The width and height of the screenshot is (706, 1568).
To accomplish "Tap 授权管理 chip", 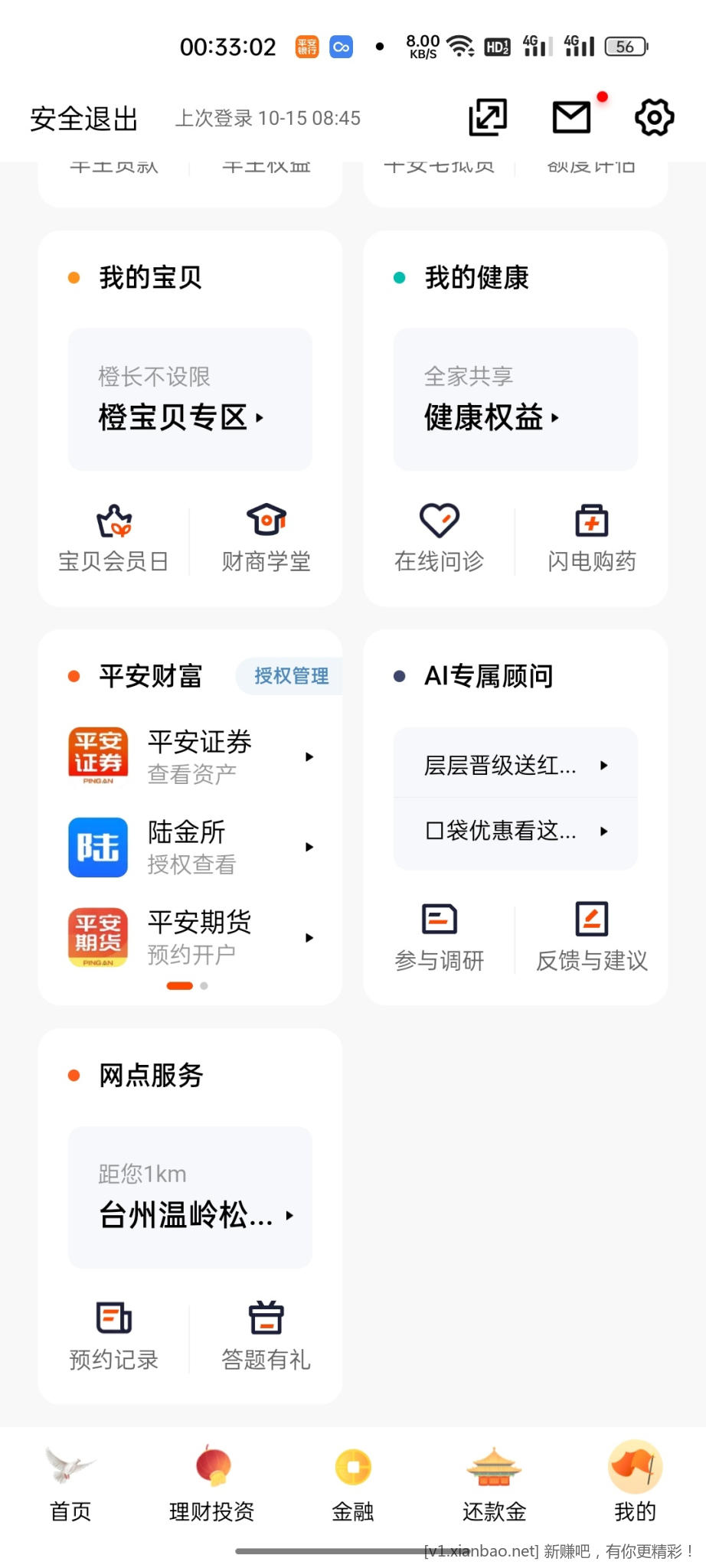I will click(291, 676).
